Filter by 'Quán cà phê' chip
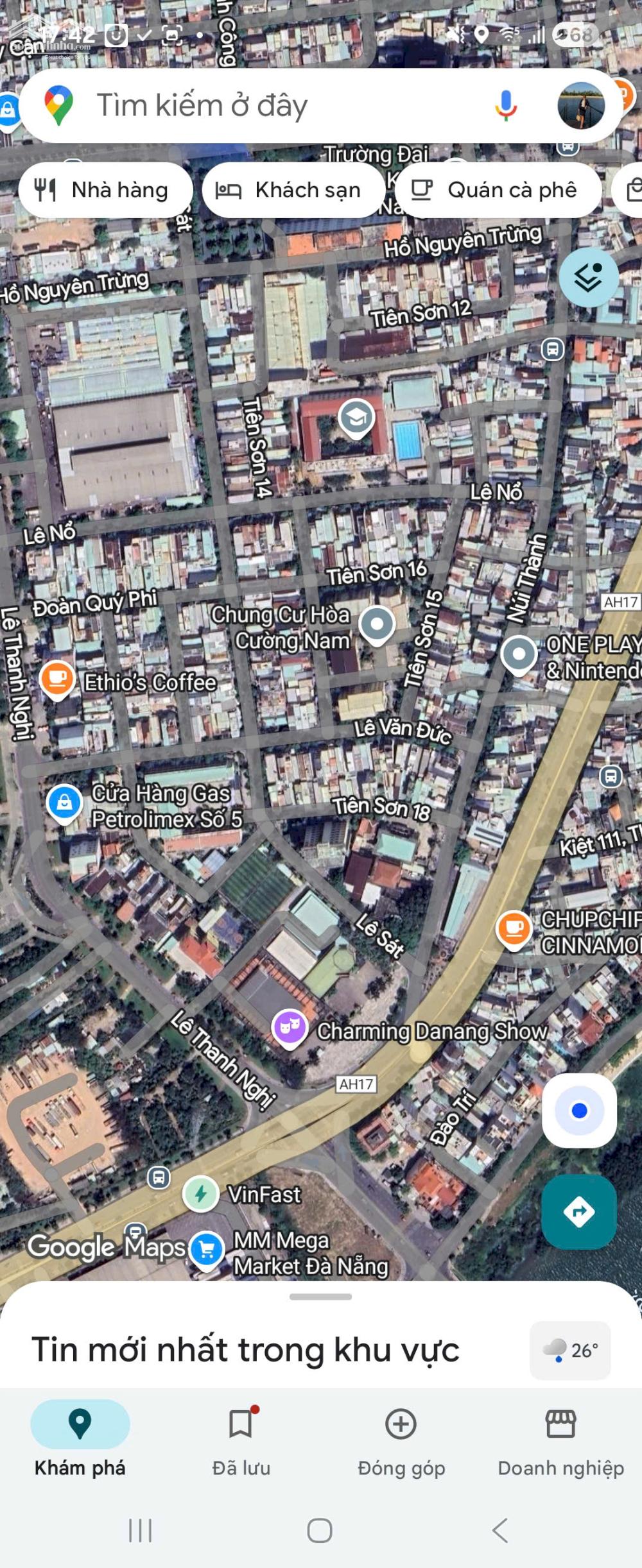This screenshot has width=642, height=1568. point(498,191)
